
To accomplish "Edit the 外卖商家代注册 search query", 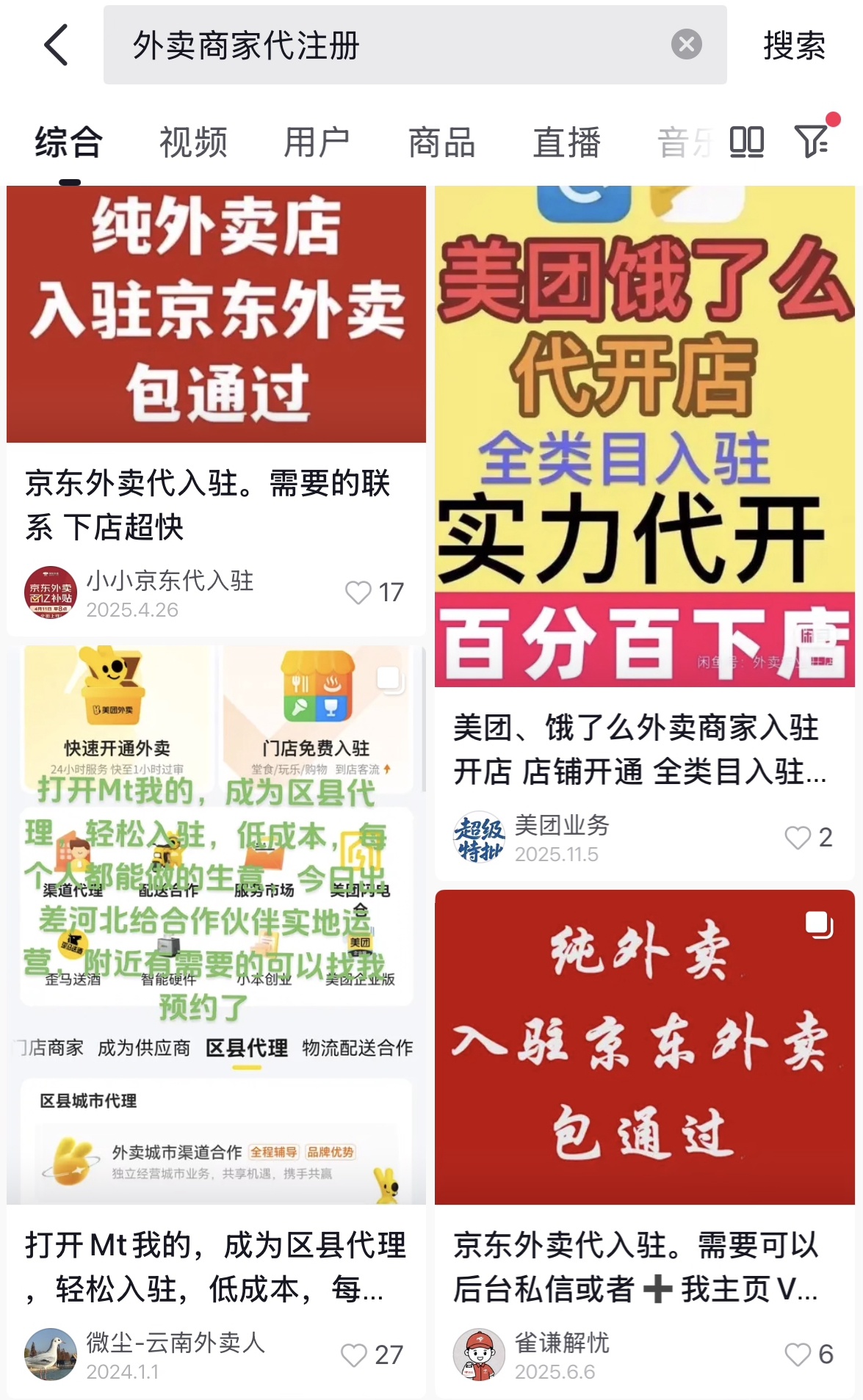I will click(x=367, y=46).
